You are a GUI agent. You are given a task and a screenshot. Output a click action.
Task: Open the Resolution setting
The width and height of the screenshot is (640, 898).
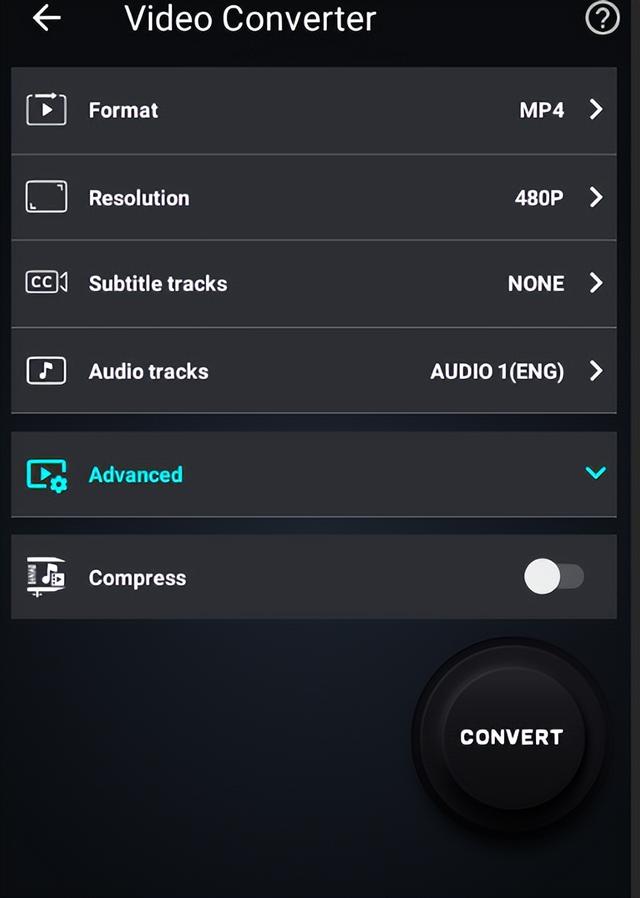314,198
